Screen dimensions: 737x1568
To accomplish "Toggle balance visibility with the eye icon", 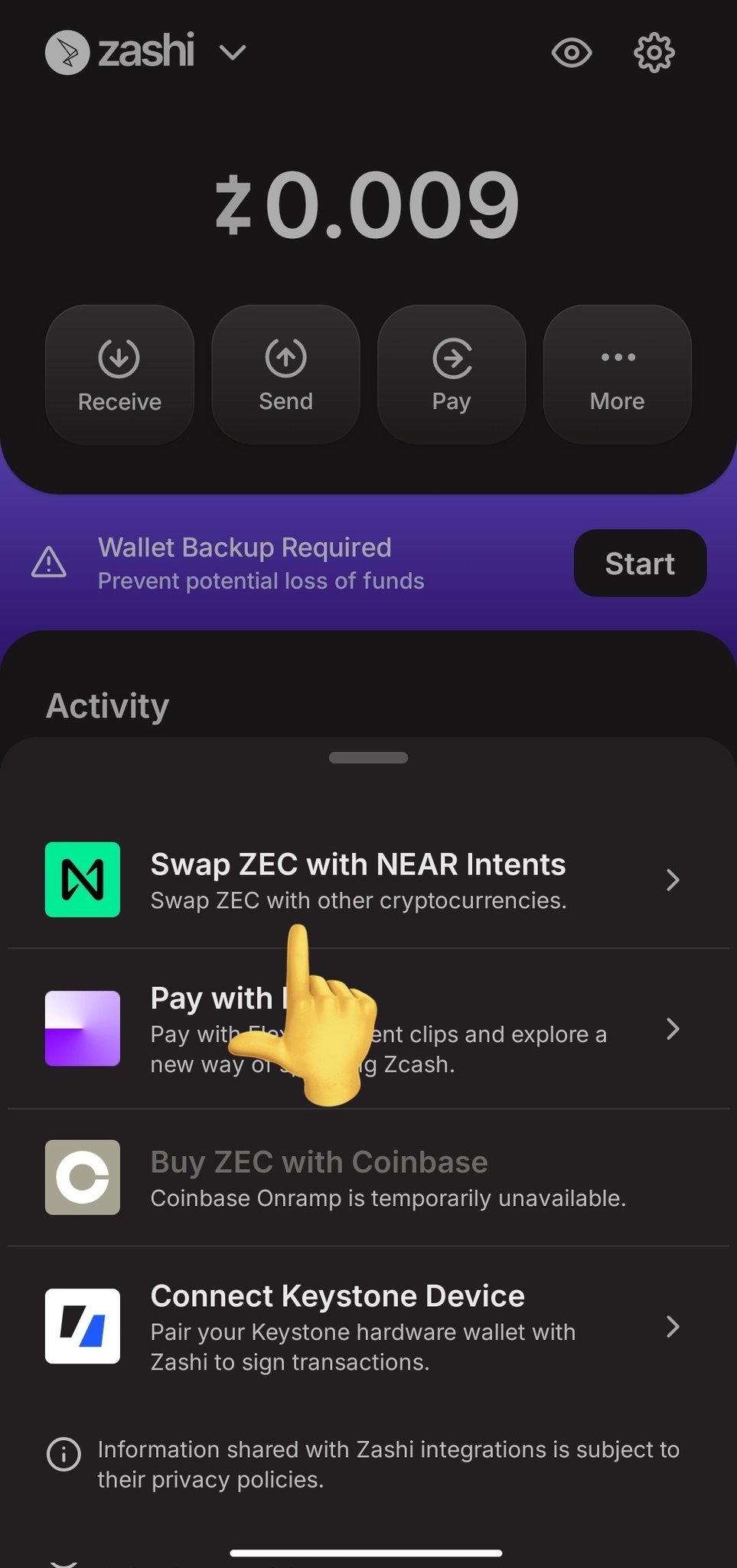I will coord(571,53).
